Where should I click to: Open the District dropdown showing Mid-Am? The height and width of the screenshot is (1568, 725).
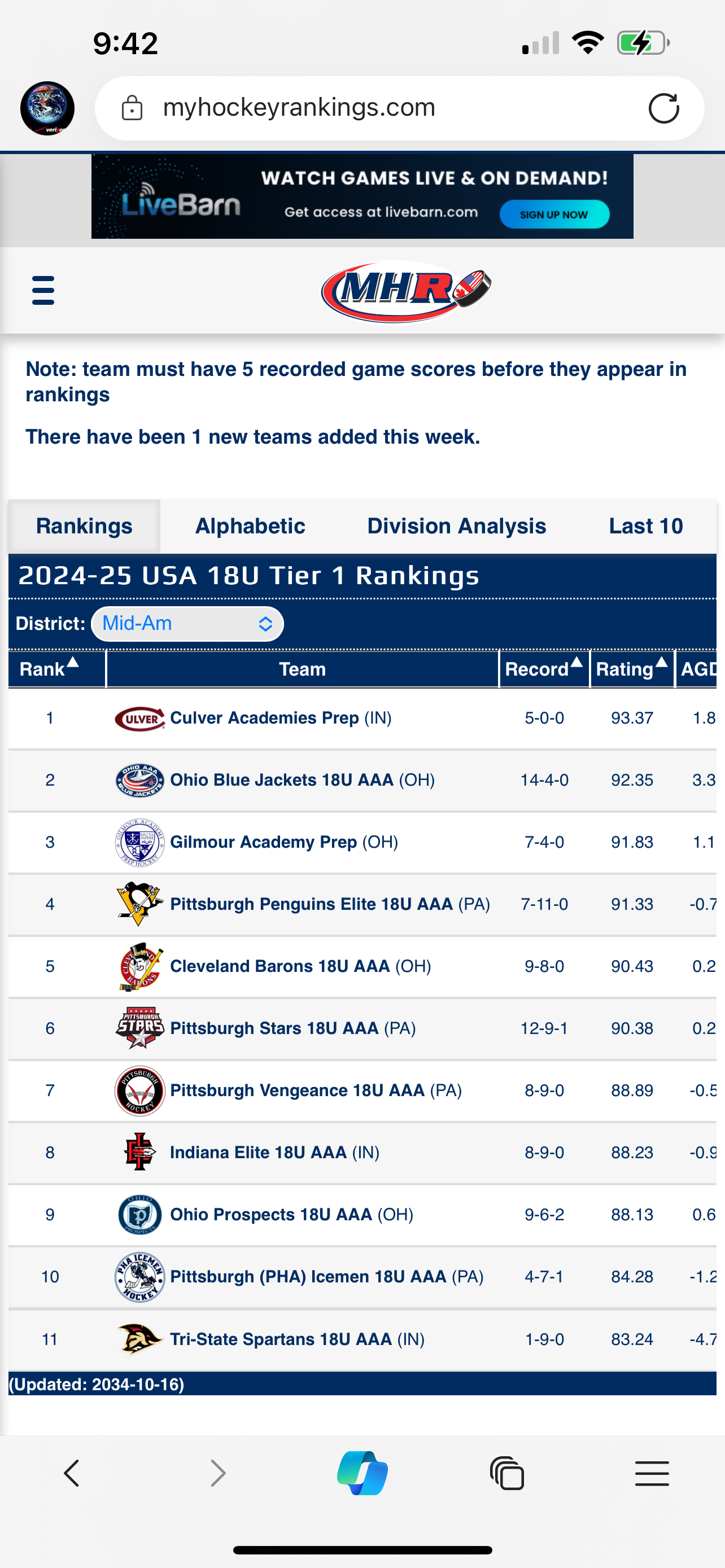(187, 623)
